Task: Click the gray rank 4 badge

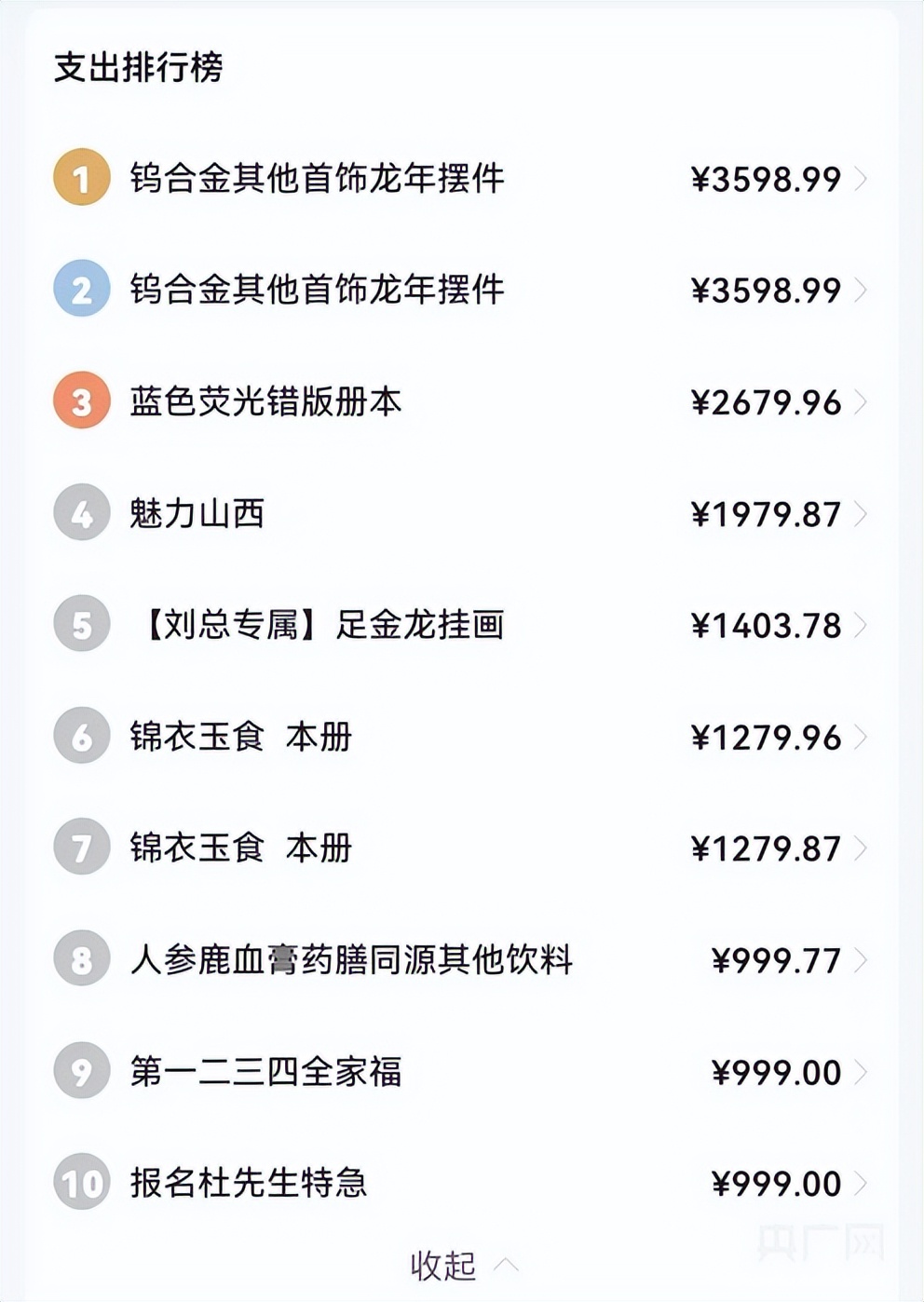Action: (x=82, y=514)
